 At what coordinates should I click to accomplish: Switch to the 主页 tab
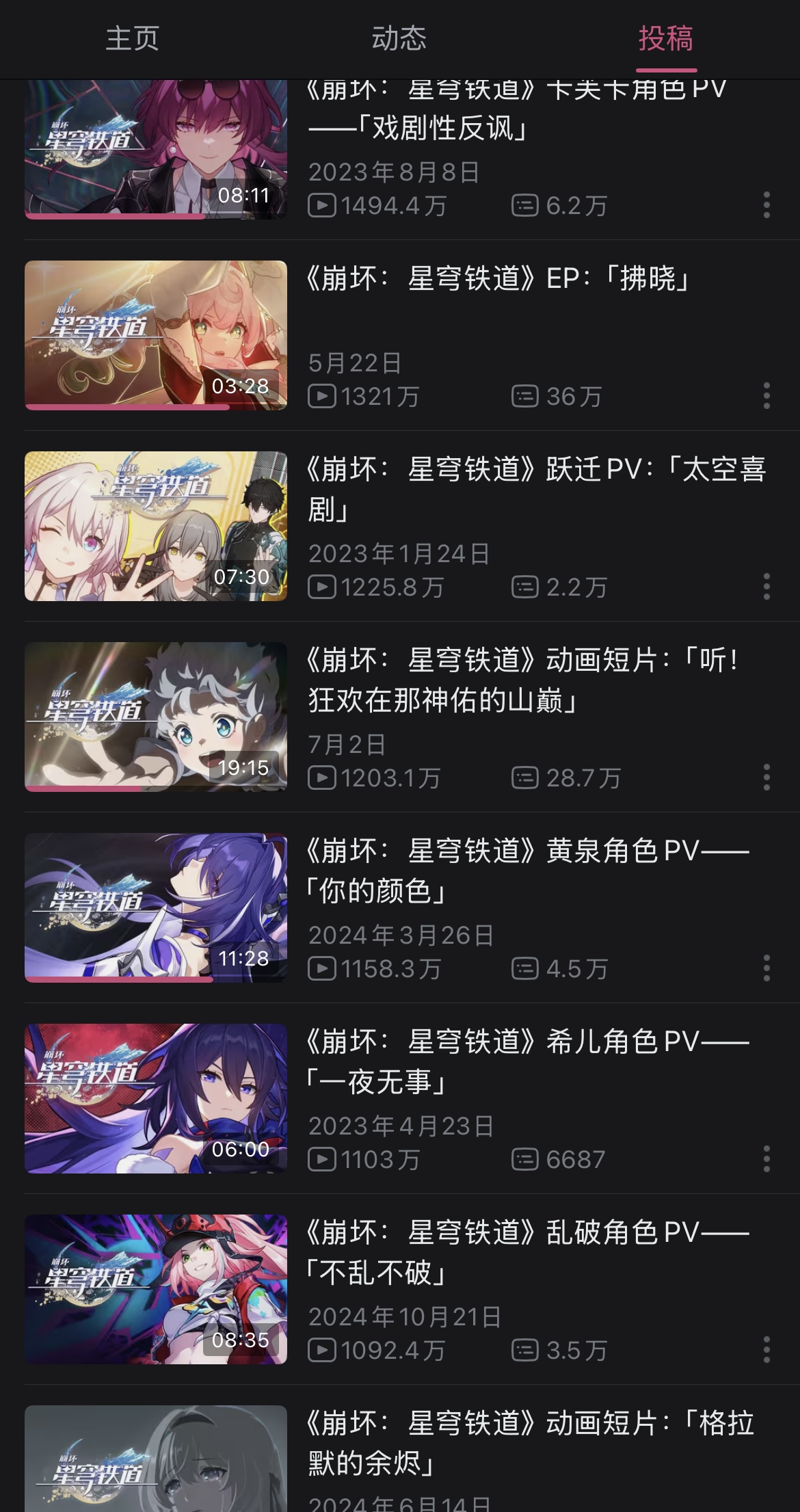[133, 38]
